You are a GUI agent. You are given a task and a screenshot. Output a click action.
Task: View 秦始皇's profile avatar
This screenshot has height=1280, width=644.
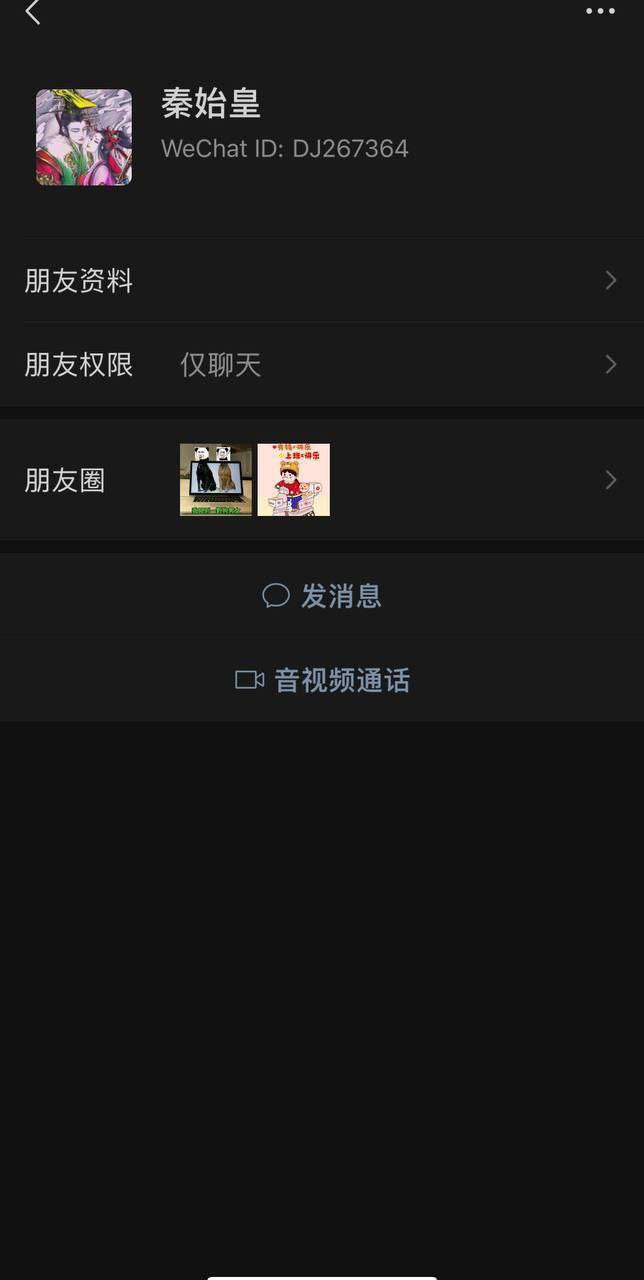84,137
